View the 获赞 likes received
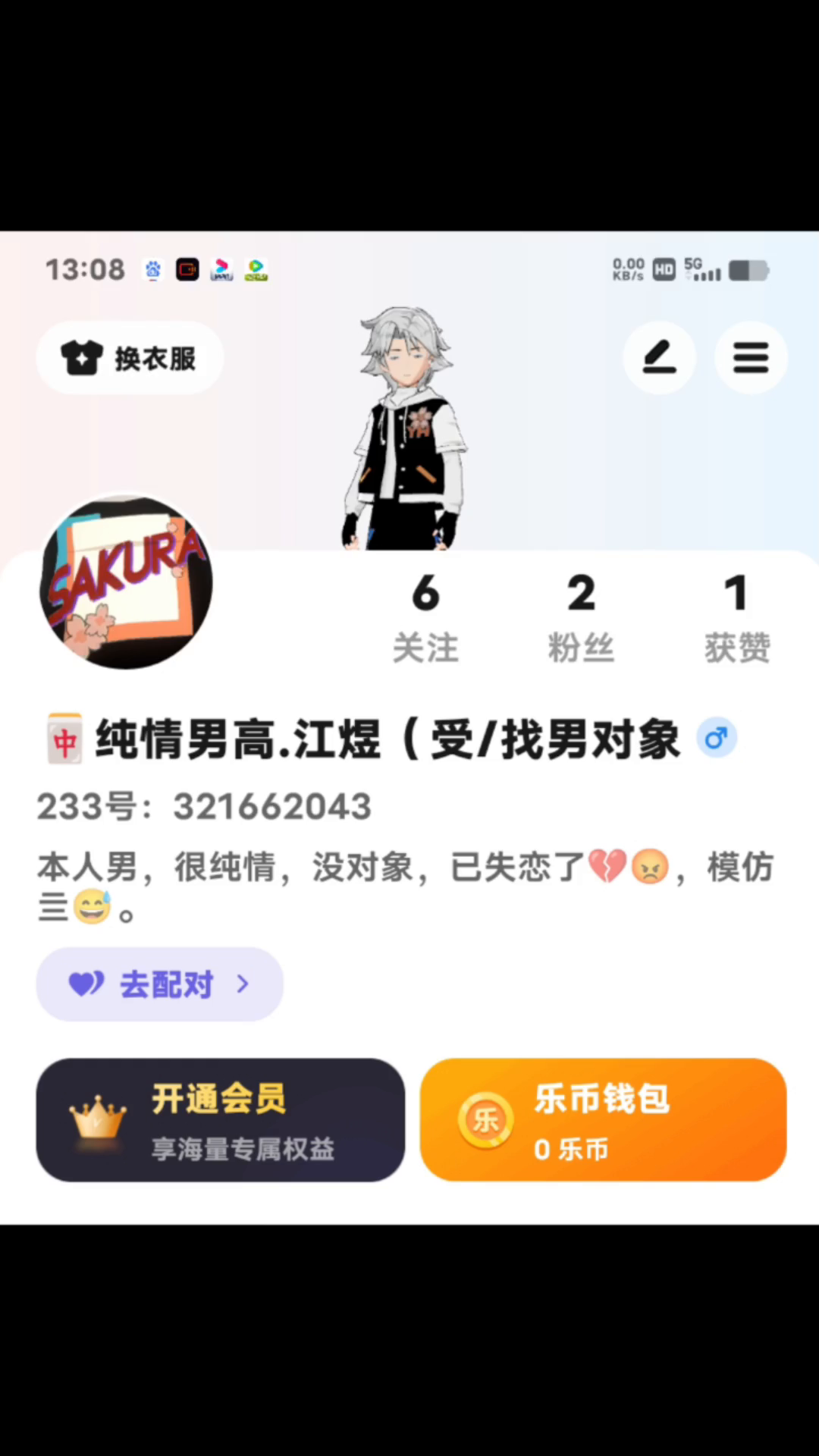The width and height of the screenshot is (819, 1456). [736, 618]
